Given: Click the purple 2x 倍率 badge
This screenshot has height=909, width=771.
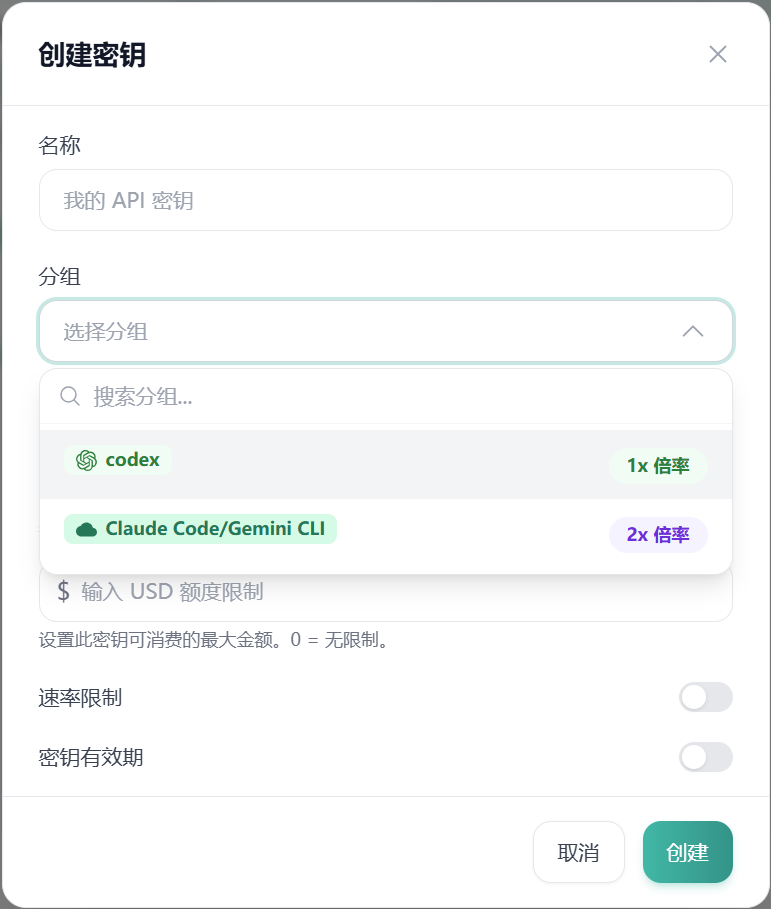Looking at the screenshot, I should [658, 535].
